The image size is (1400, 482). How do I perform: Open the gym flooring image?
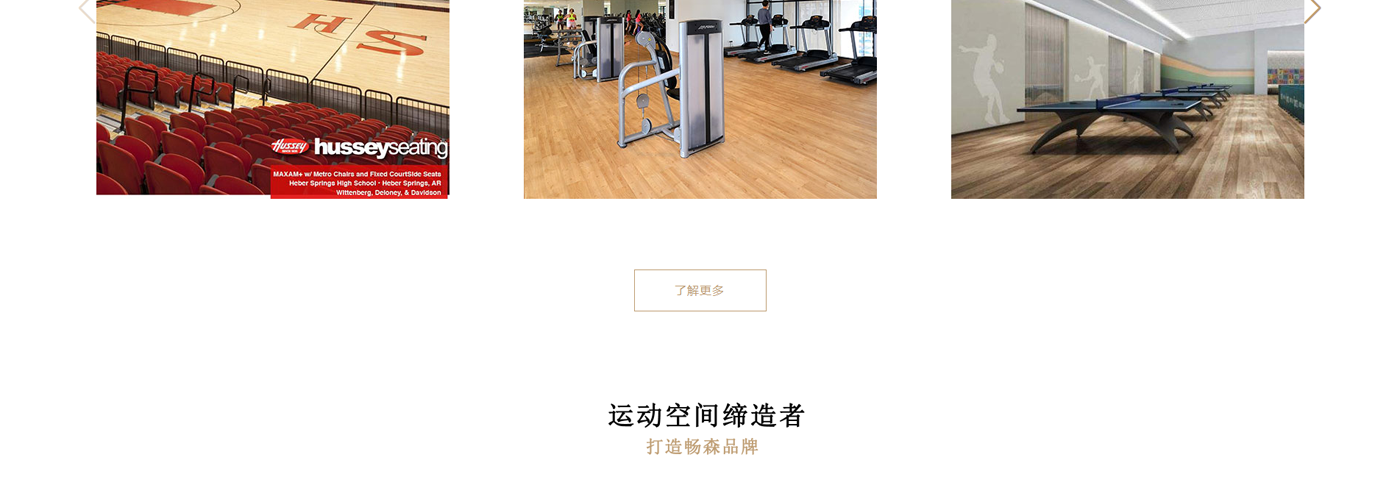[700, 98]
